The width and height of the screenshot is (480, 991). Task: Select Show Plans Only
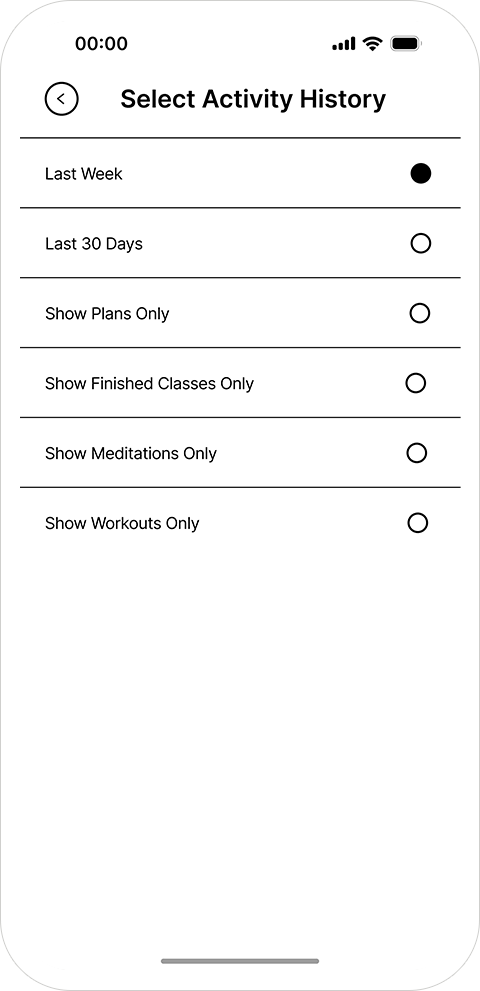click(x=240, y=313)
